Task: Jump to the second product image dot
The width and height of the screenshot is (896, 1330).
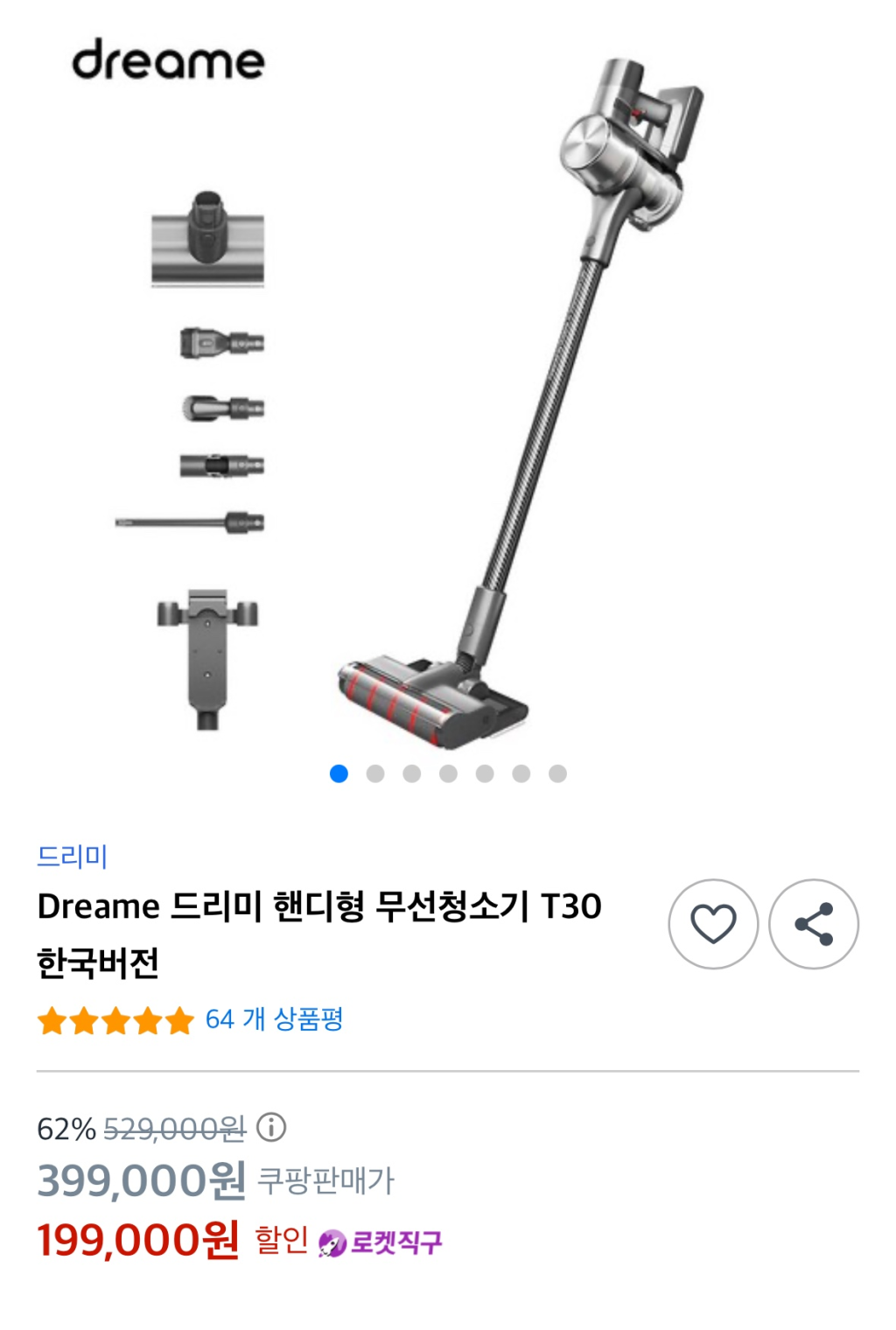Action: point(375,773)
